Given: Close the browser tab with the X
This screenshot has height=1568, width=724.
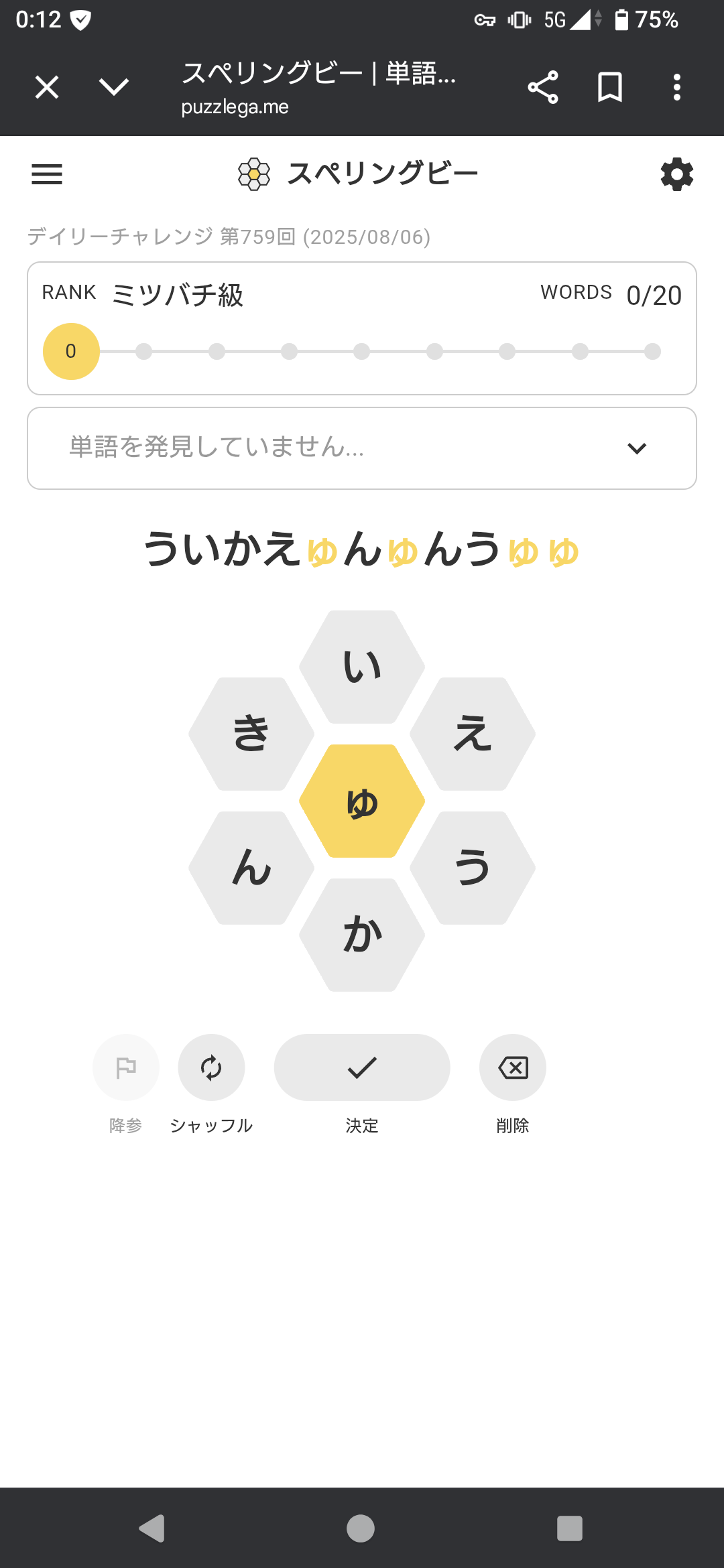Looking at the screenshot, I should pos(47,87).
